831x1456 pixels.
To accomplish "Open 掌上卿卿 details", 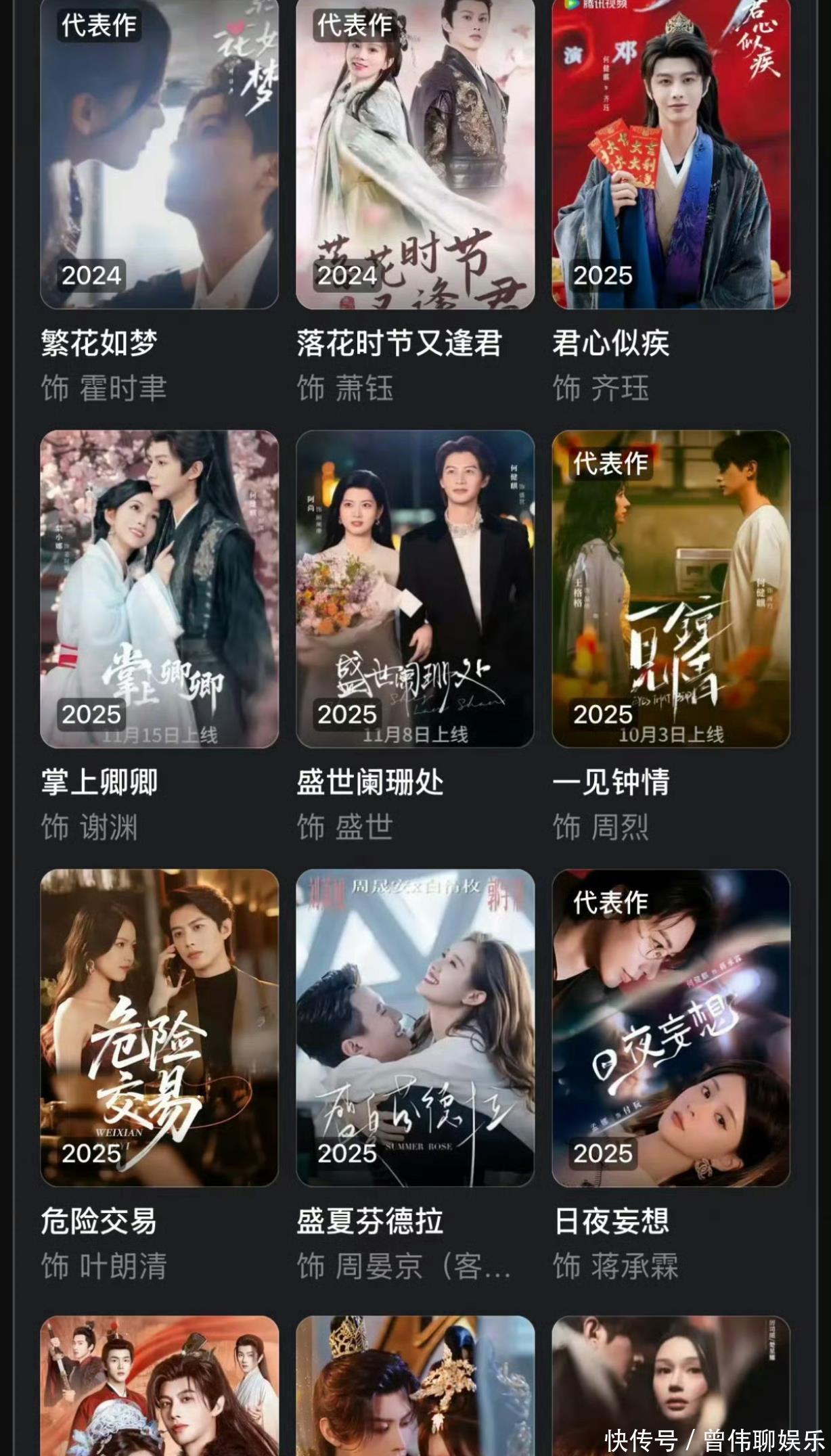I will [159, 589].
